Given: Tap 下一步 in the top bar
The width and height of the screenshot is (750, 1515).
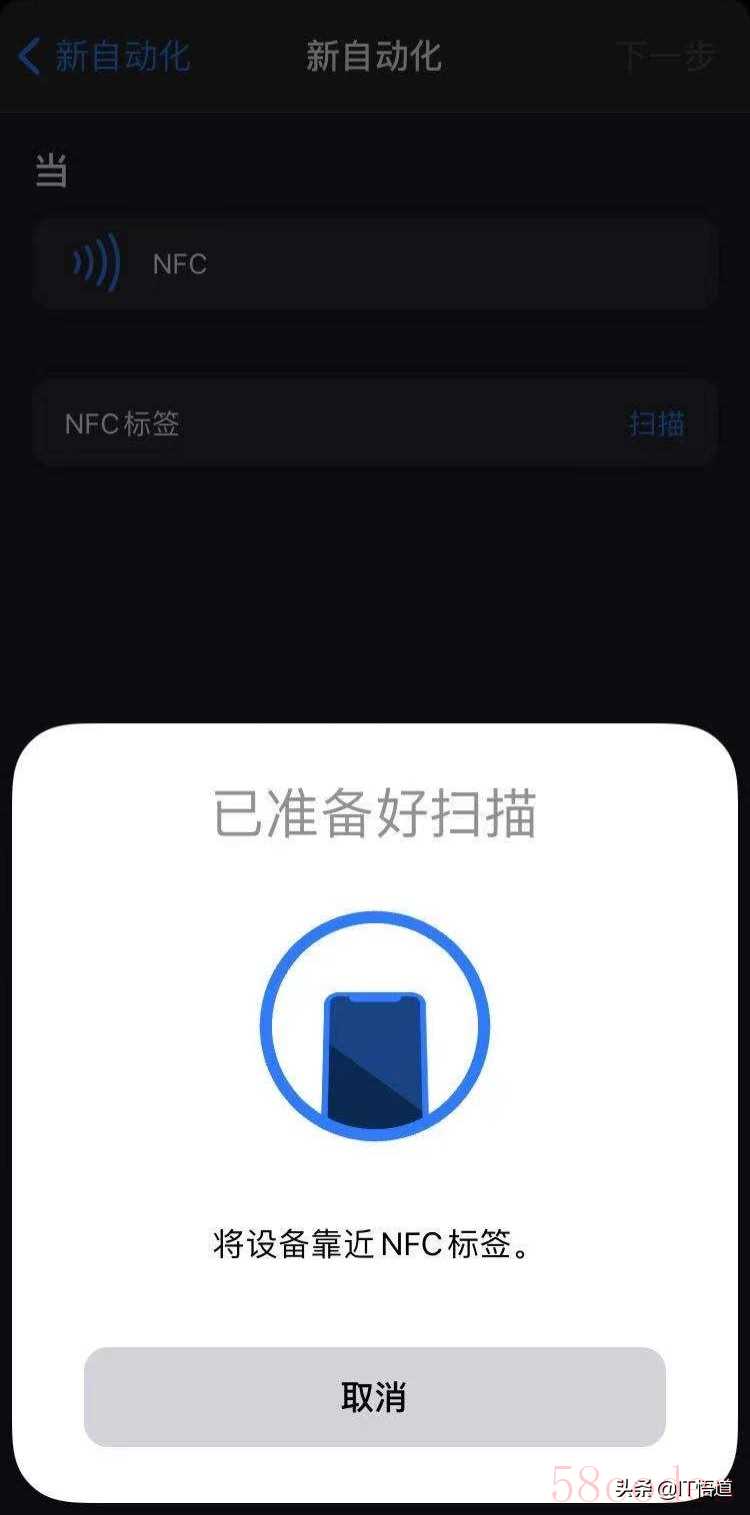Looking at the screenshot, I should pyautogui.click(x=666, y=56).
